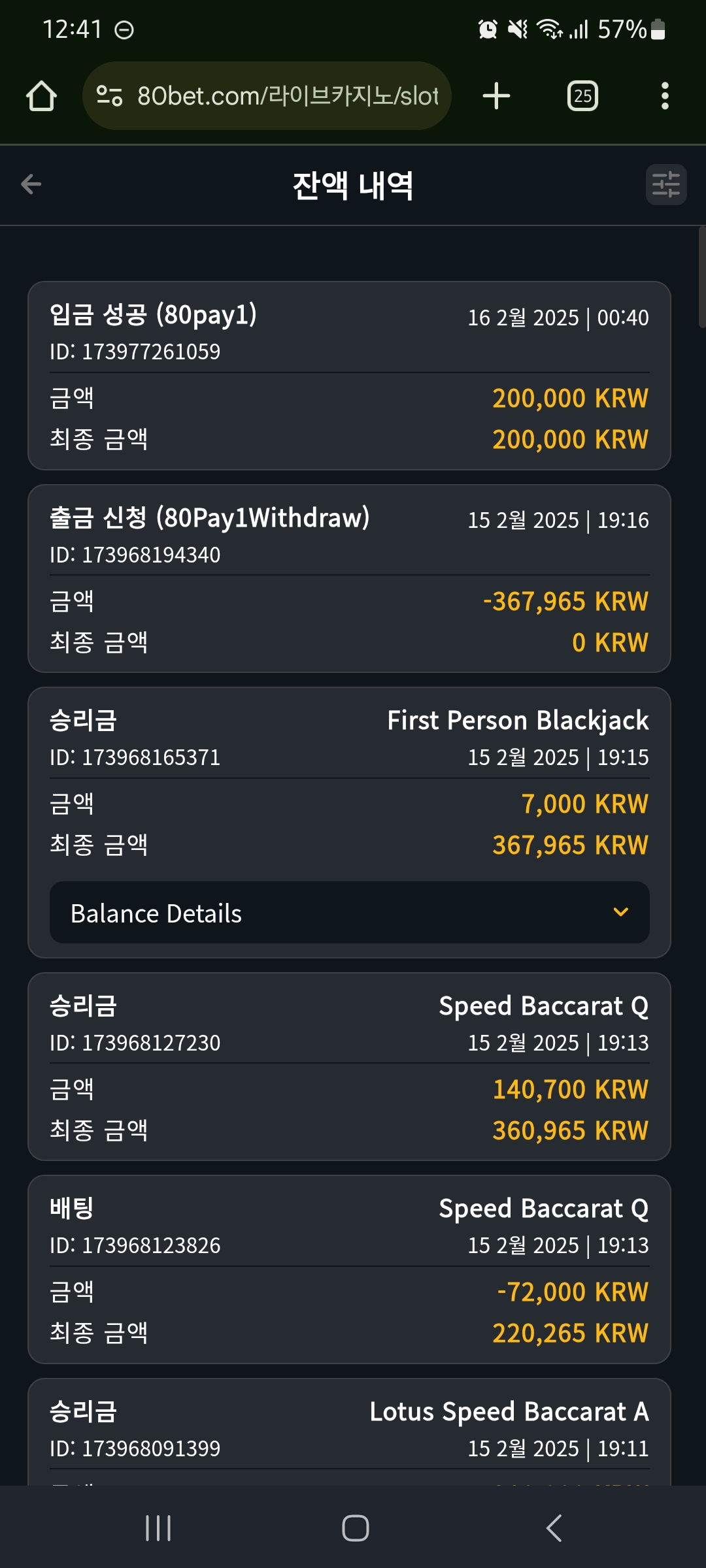This screenshot has height=1568, width=706.
Task: Open the tab switcher showing 25 tabs
Action: [582, 96]
